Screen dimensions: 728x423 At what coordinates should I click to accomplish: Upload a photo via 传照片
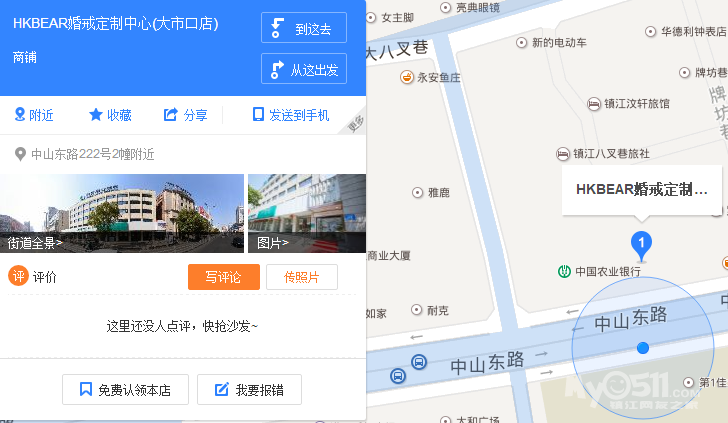302,277
